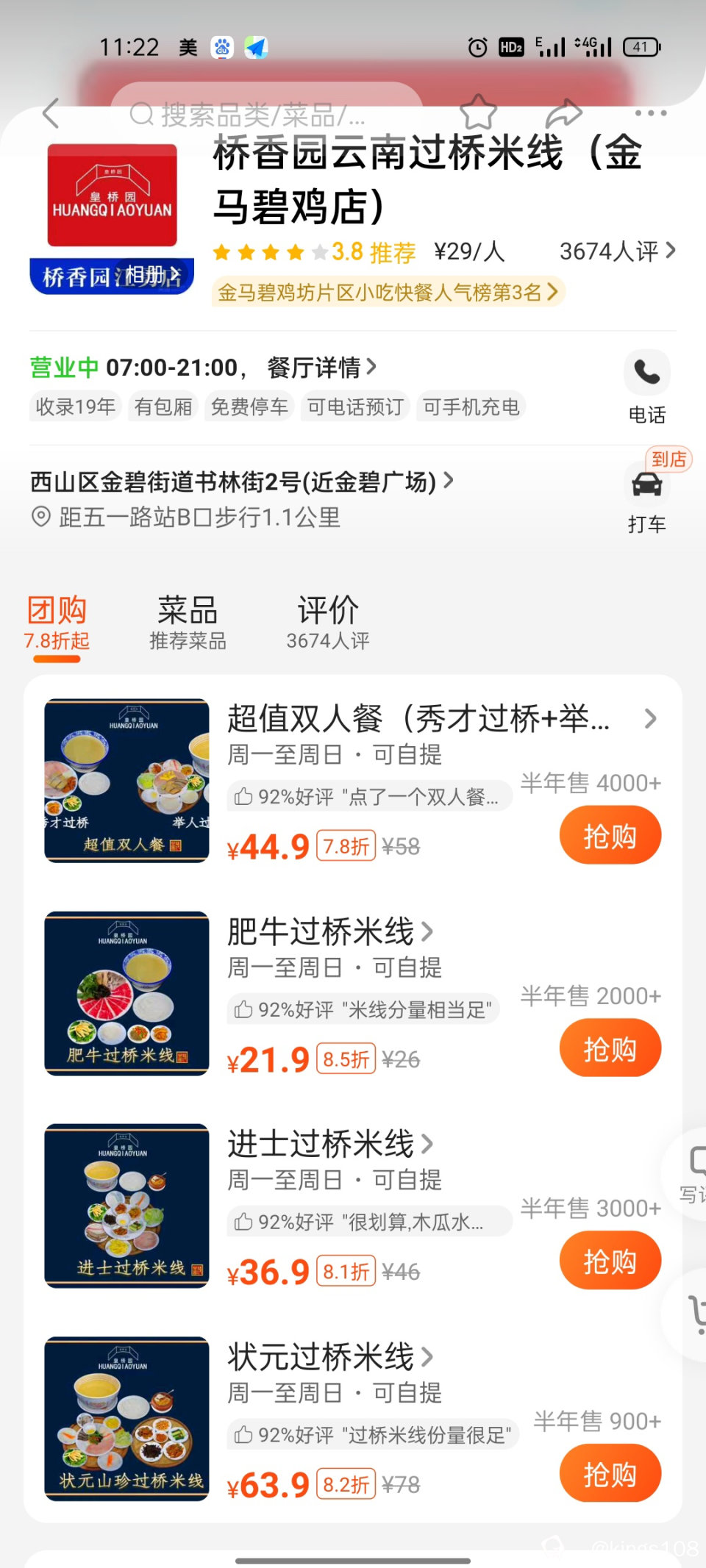Buy 状元过桥米线 with 抢购
This screenshot has height=1568, width=706.
(x=610, y=1473)
